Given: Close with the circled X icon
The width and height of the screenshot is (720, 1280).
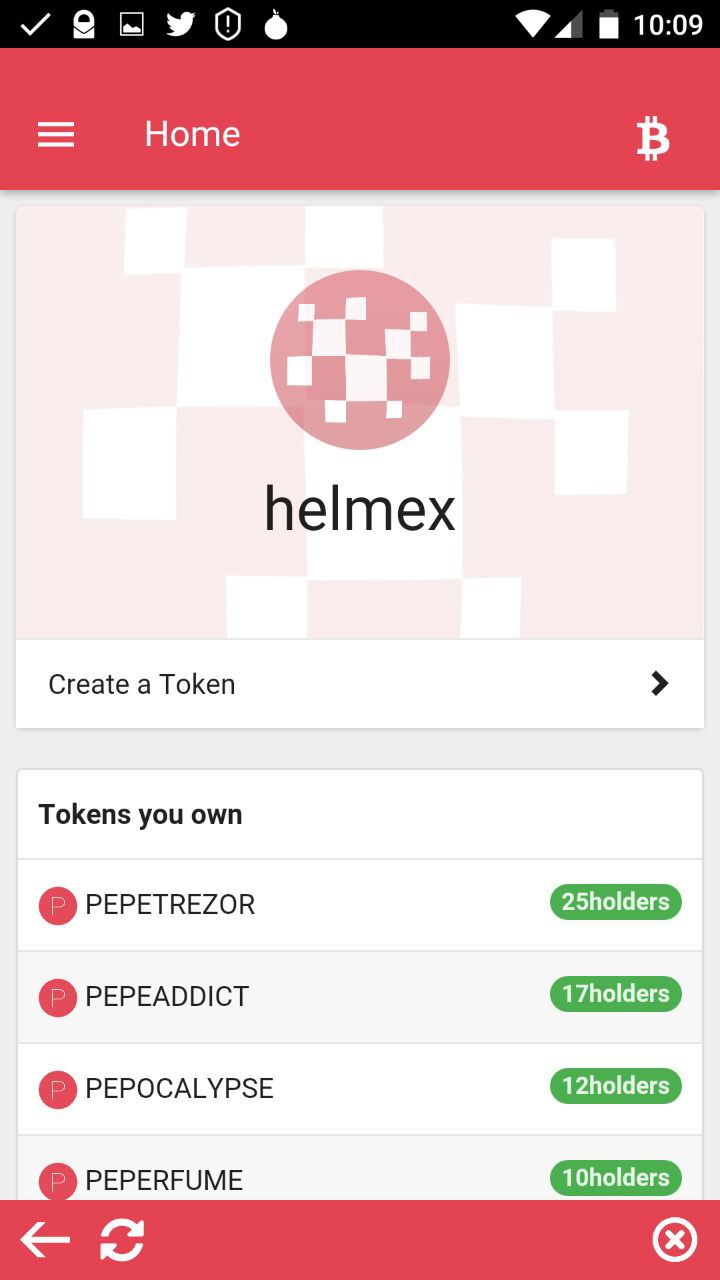Looking at the screenshot, I should coord(675,1241).
